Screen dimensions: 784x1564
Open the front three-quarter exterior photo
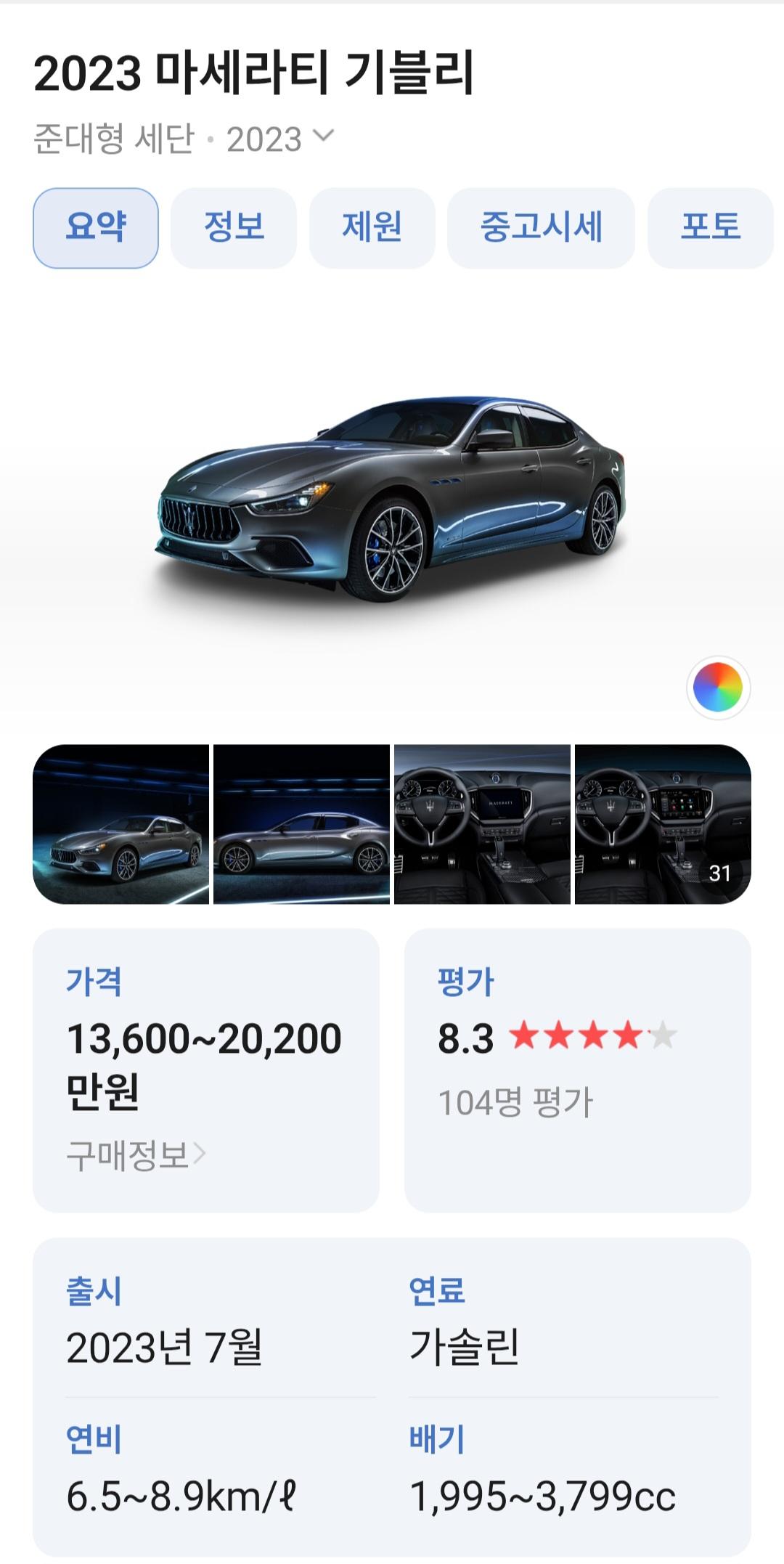pos(121,824)
